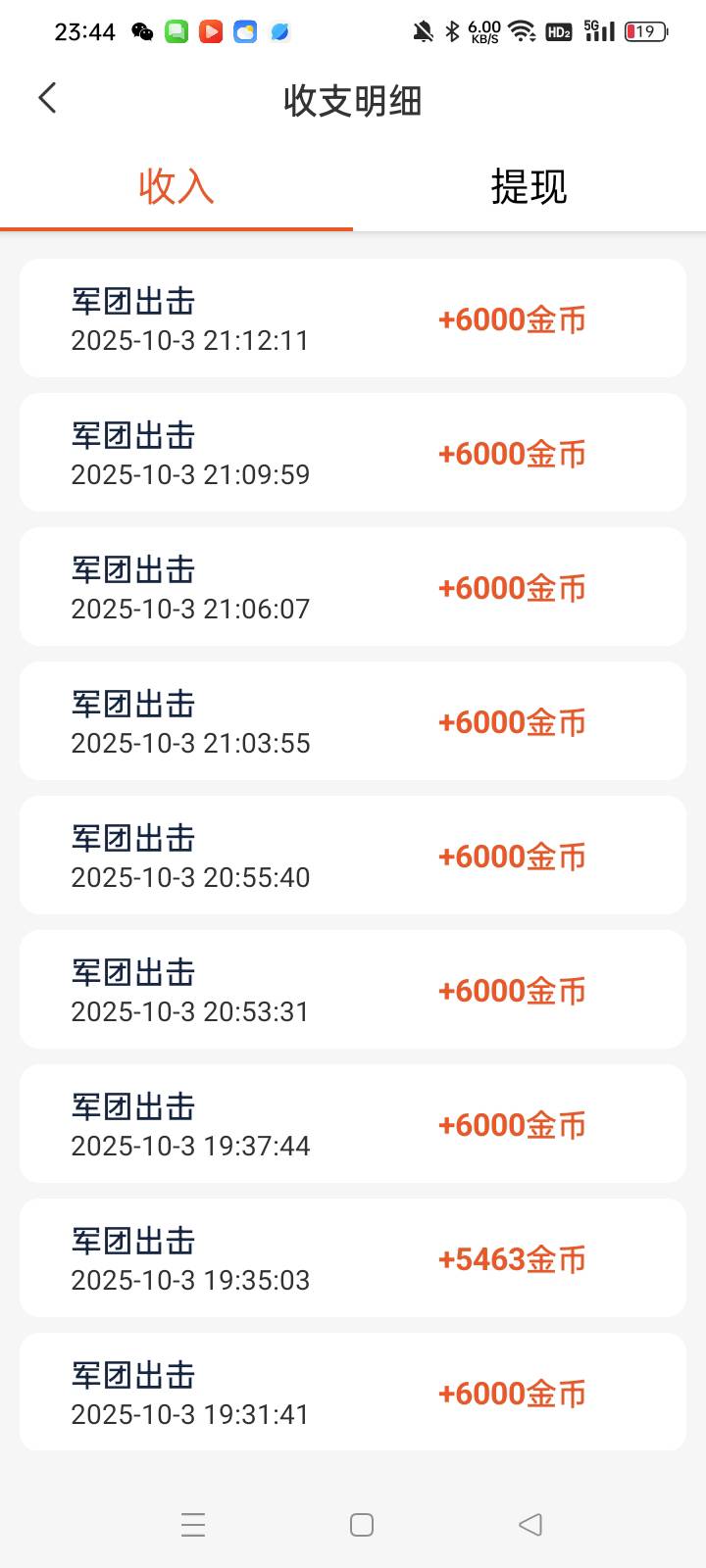706x1568 pixels.
Task: Open recent apps from the navigation bar
Action: click(x=193, y=1525)
